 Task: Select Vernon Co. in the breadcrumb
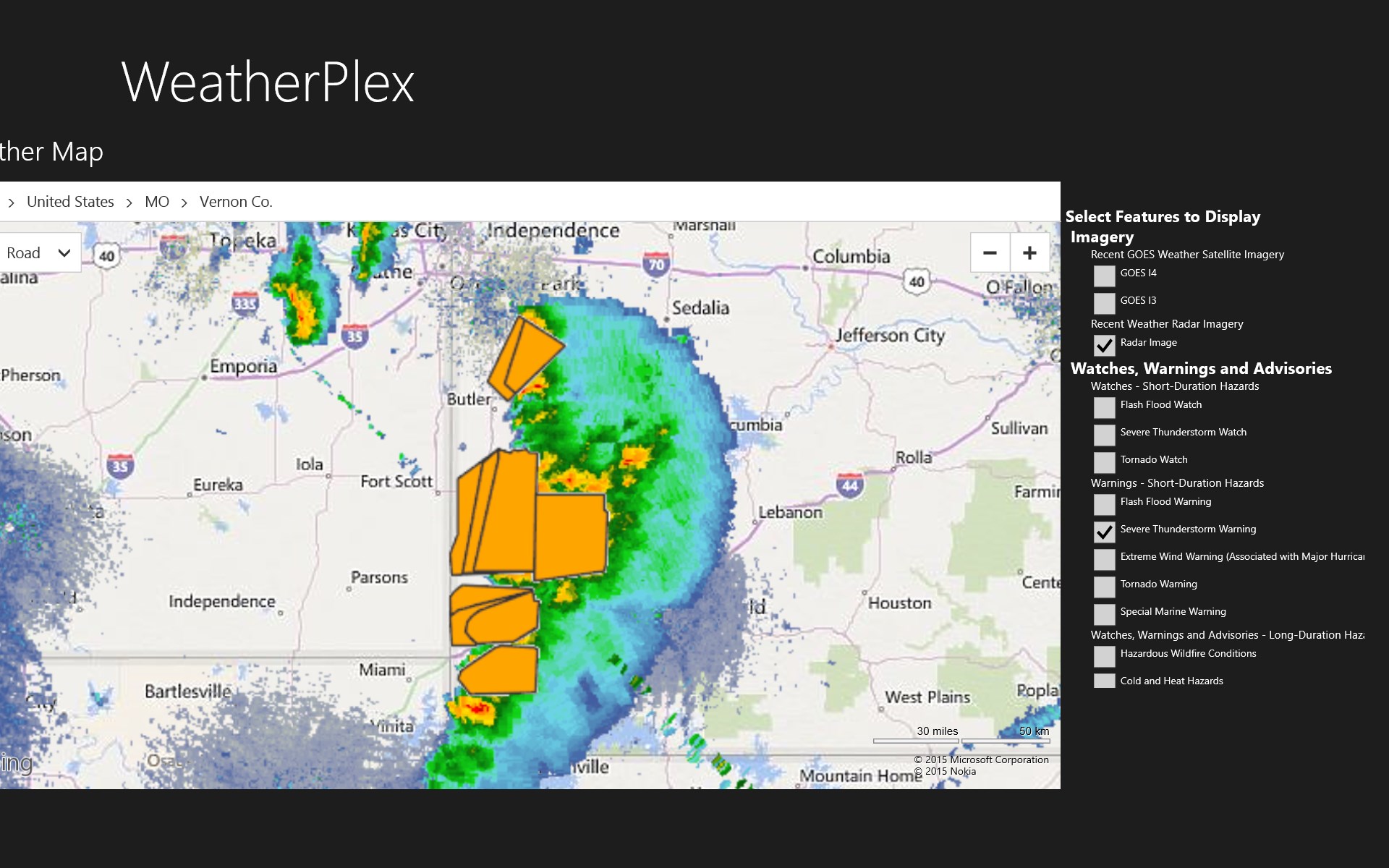point(236,202)
